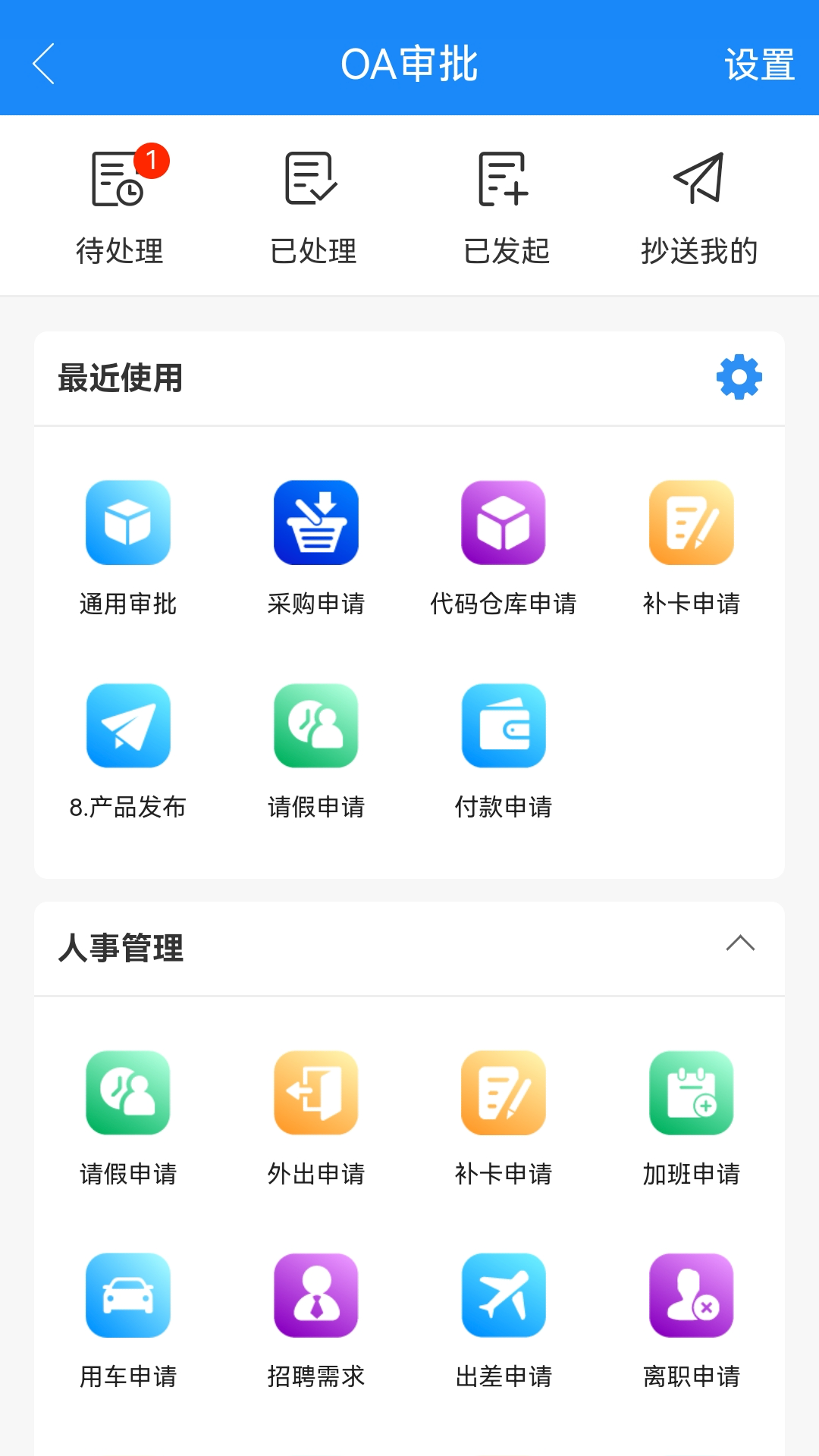View 已处理 processed approvals
The height and width of the screenshot is (1456, 819).
pos(312,206)
